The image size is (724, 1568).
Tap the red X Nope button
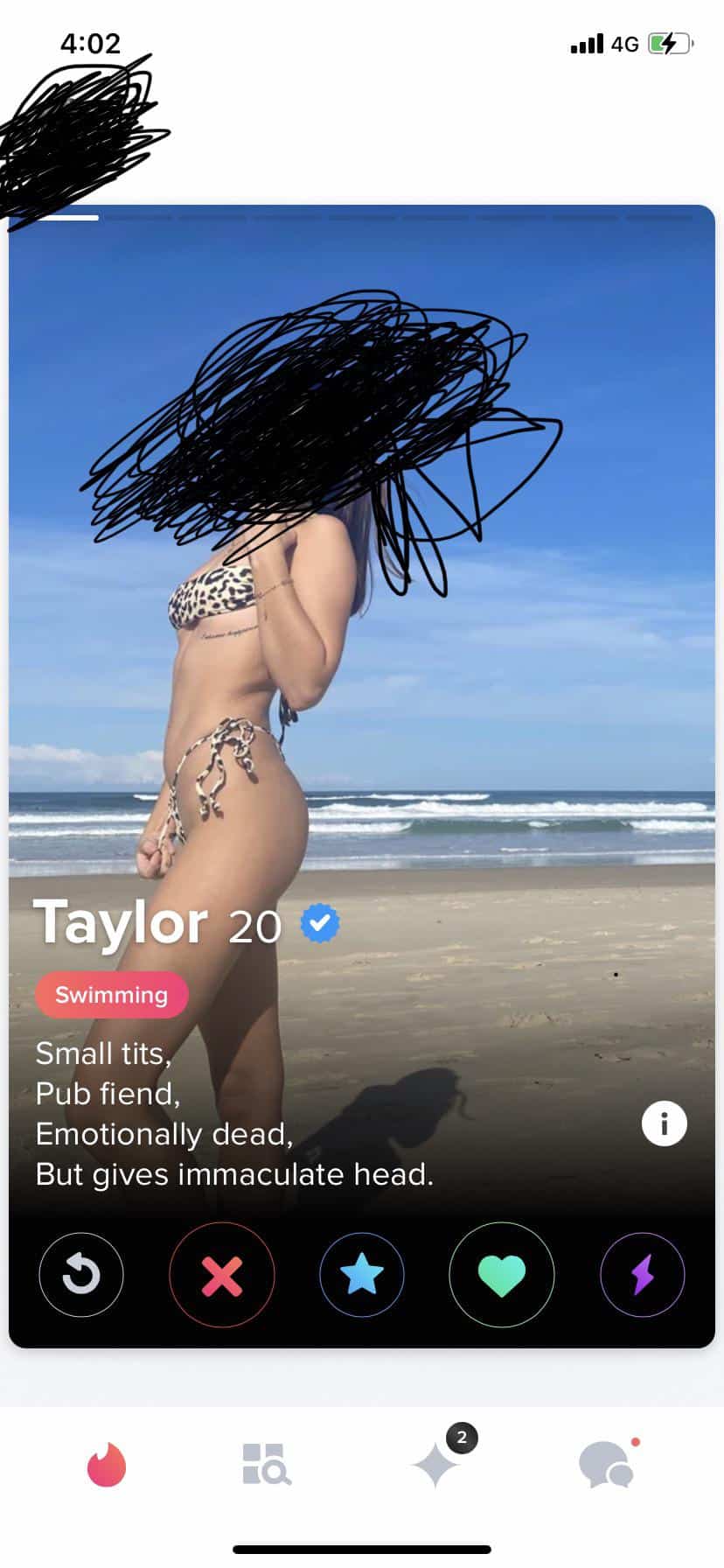tap(221, 1275)
